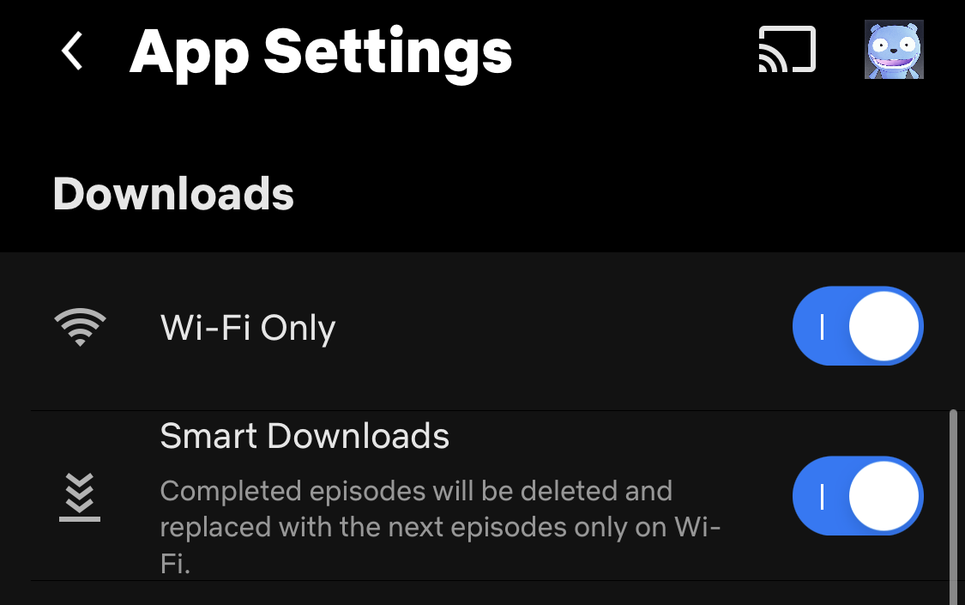
Task: Open the cast to device icon
Action: (x=787, y=50)
